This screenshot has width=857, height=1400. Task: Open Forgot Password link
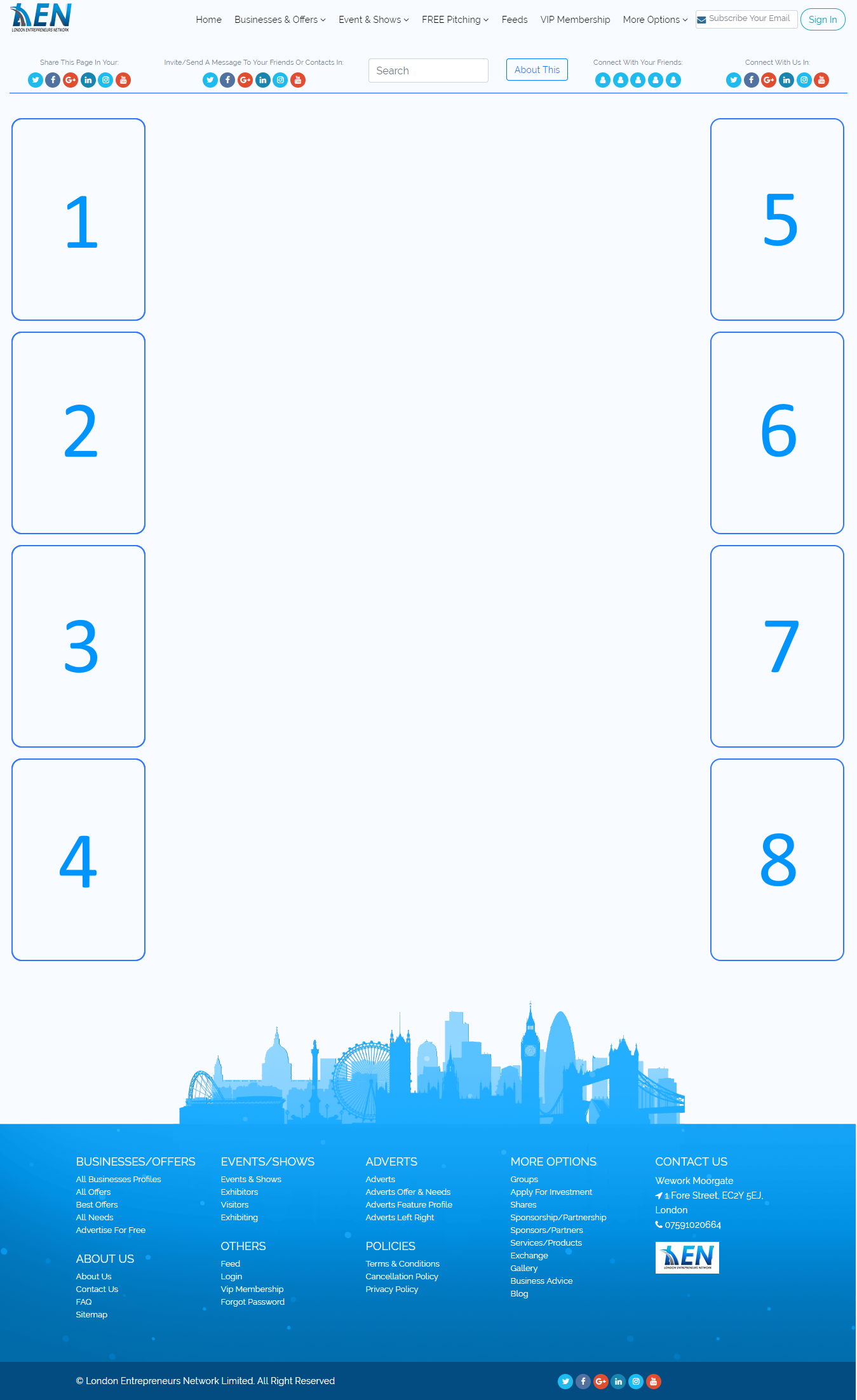252,1302
